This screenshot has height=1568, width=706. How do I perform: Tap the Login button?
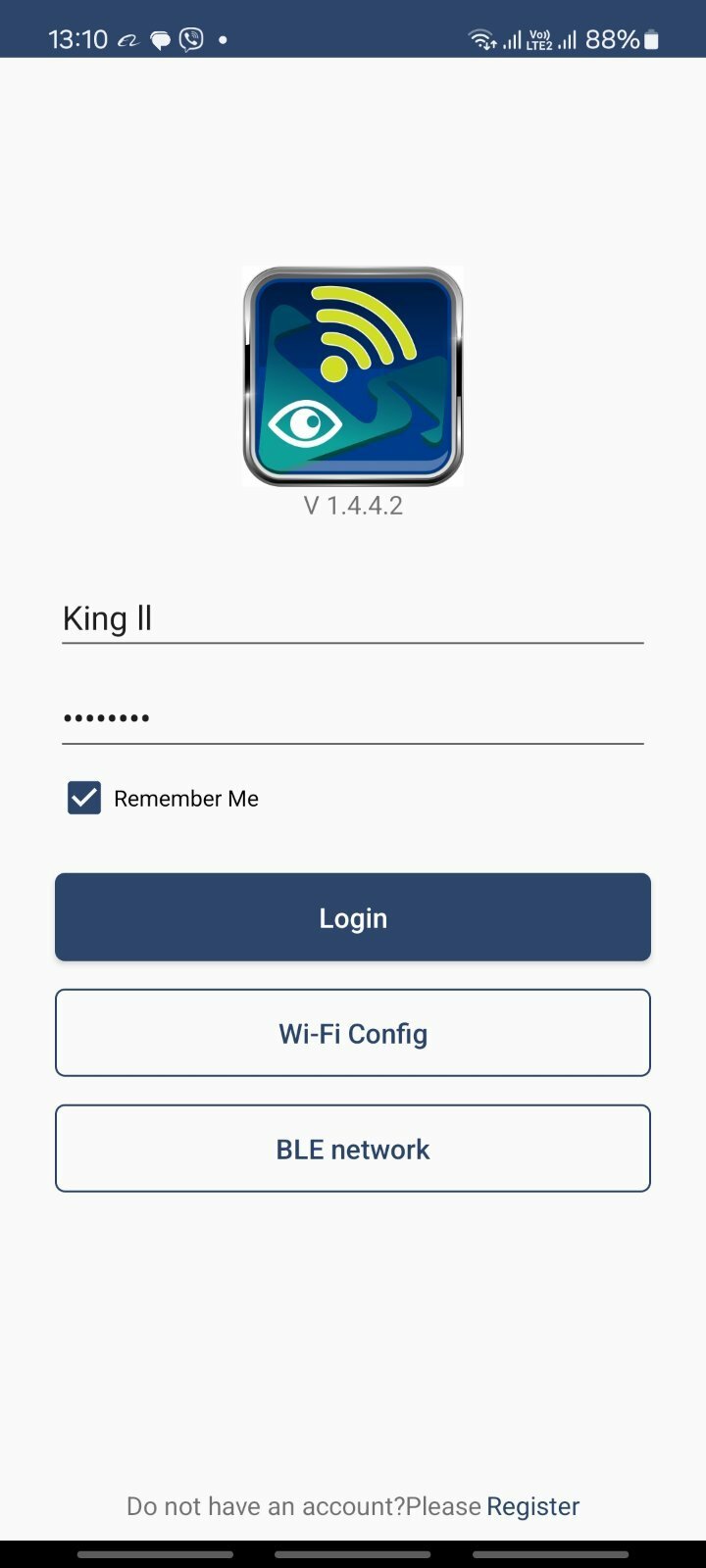click(x=353, y=917)
